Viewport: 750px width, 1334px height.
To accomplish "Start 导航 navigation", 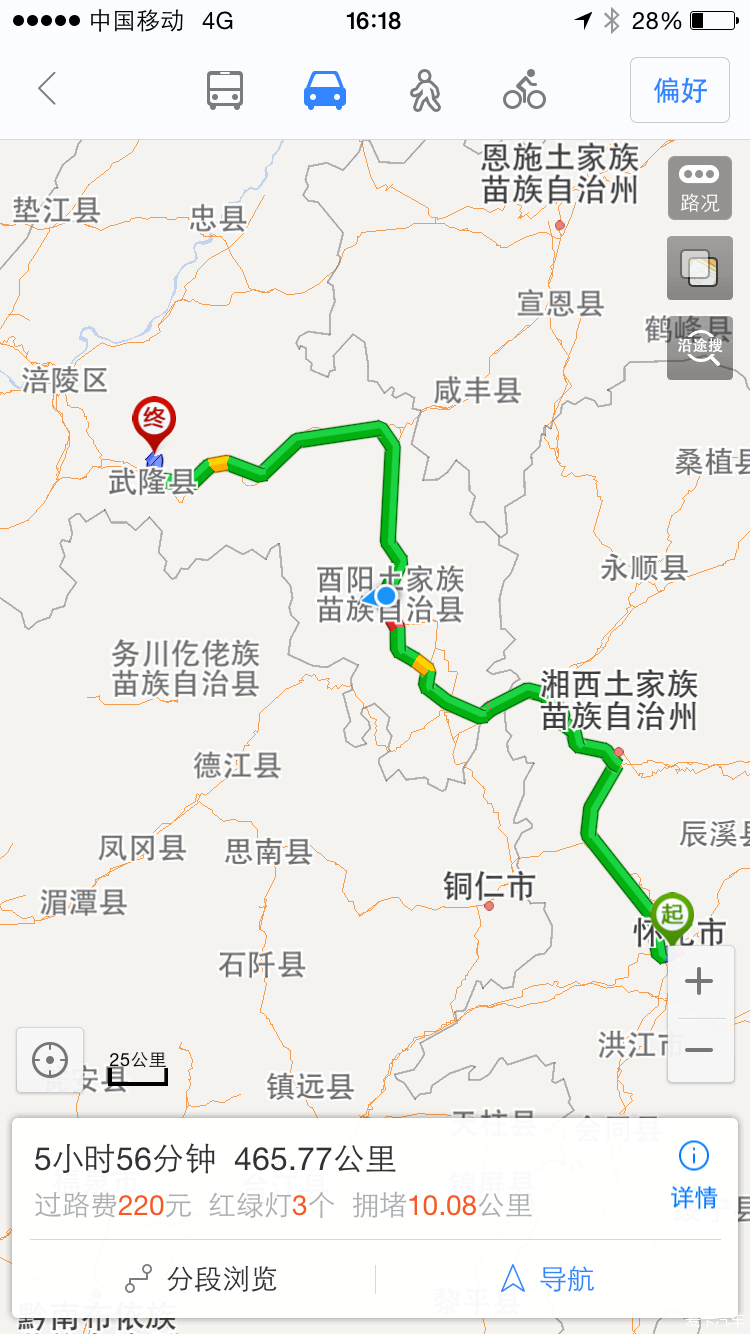I will [x=548, y=1279].
